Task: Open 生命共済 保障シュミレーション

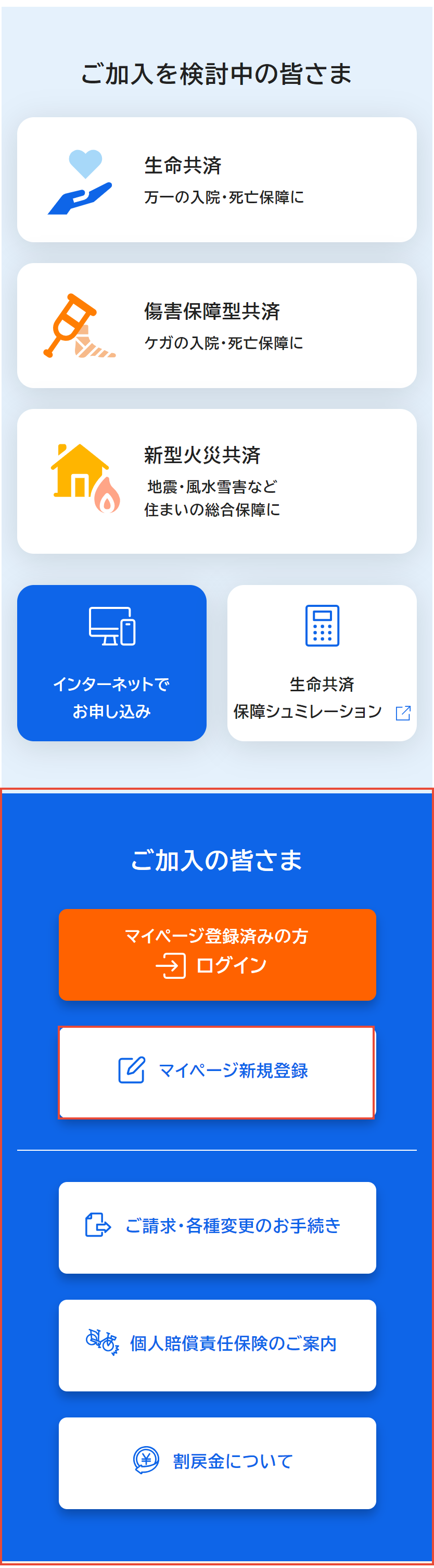Action: [x=322, y=663]
